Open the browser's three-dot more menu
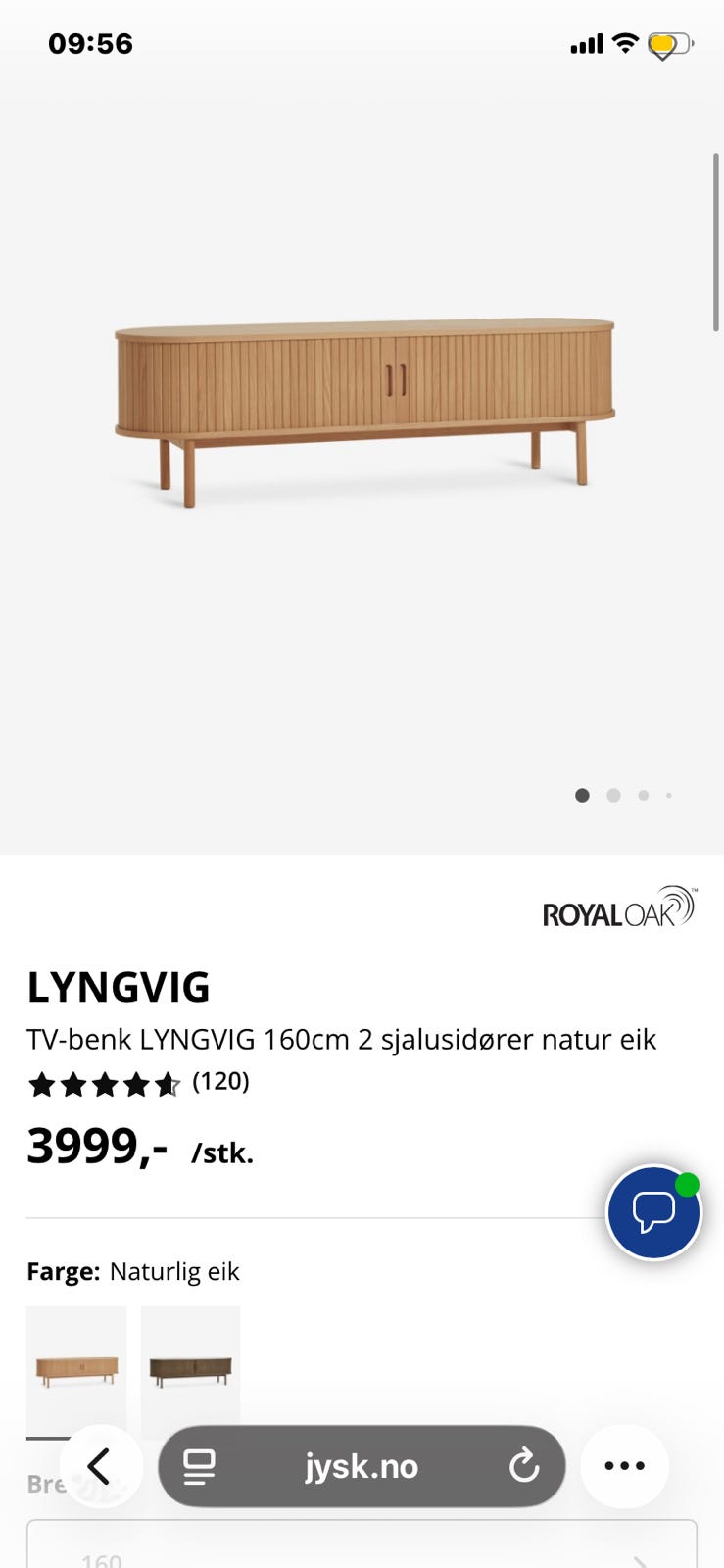This screenshot has width=724, height=1568. coord(624,1466)
